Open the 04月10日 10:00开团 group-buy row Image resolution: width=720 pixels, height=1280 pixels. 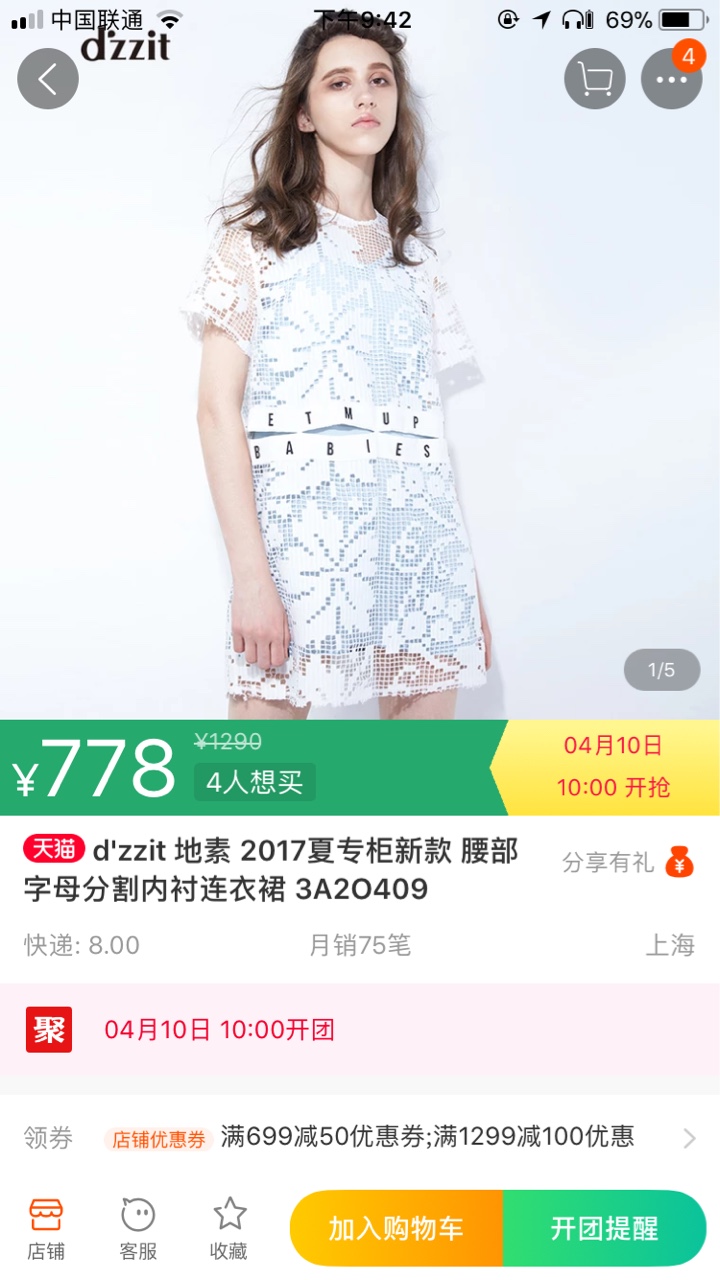[x=360, y=1030]
